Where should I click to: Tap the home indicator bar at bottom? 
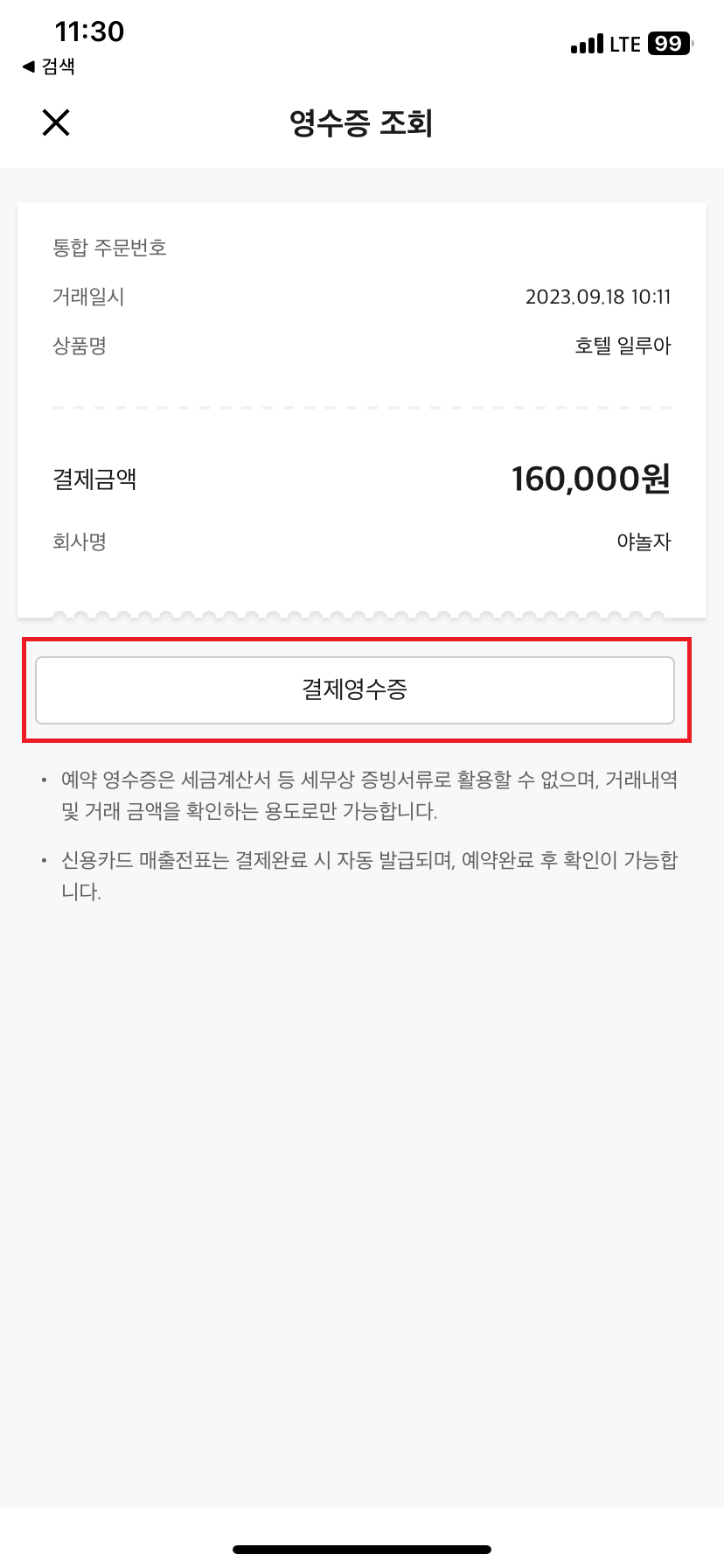(361, 1547)
